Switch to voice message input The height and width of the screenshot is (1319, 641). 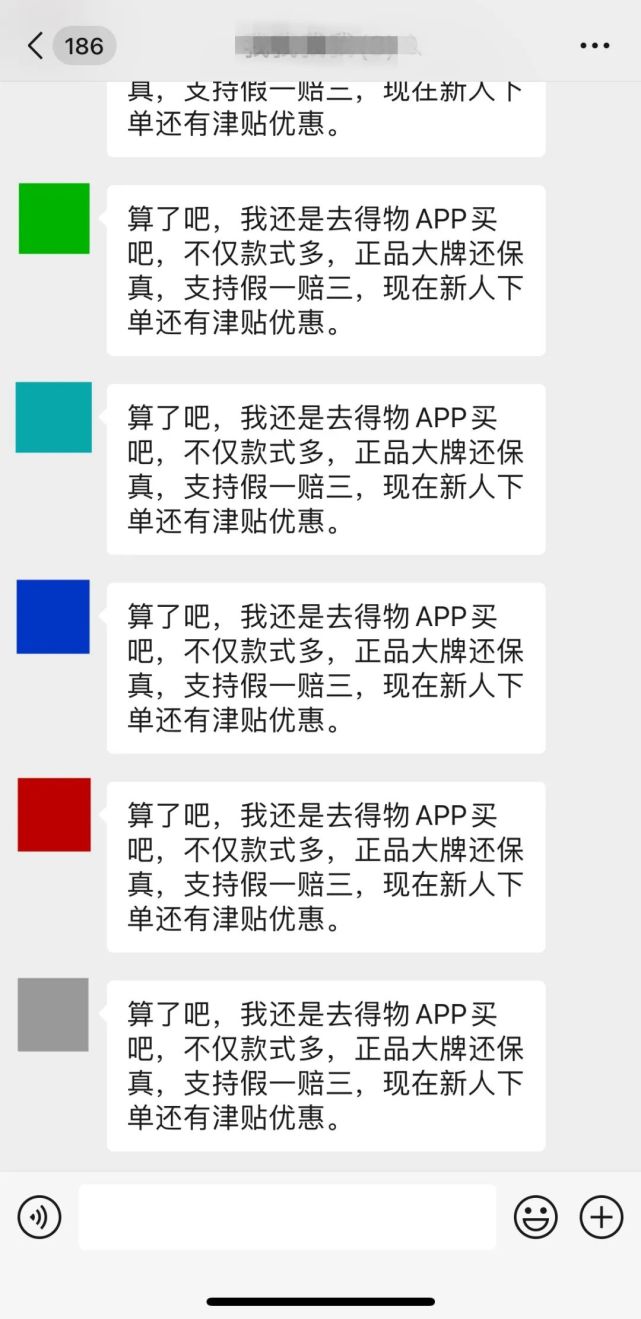[40, 1217]
